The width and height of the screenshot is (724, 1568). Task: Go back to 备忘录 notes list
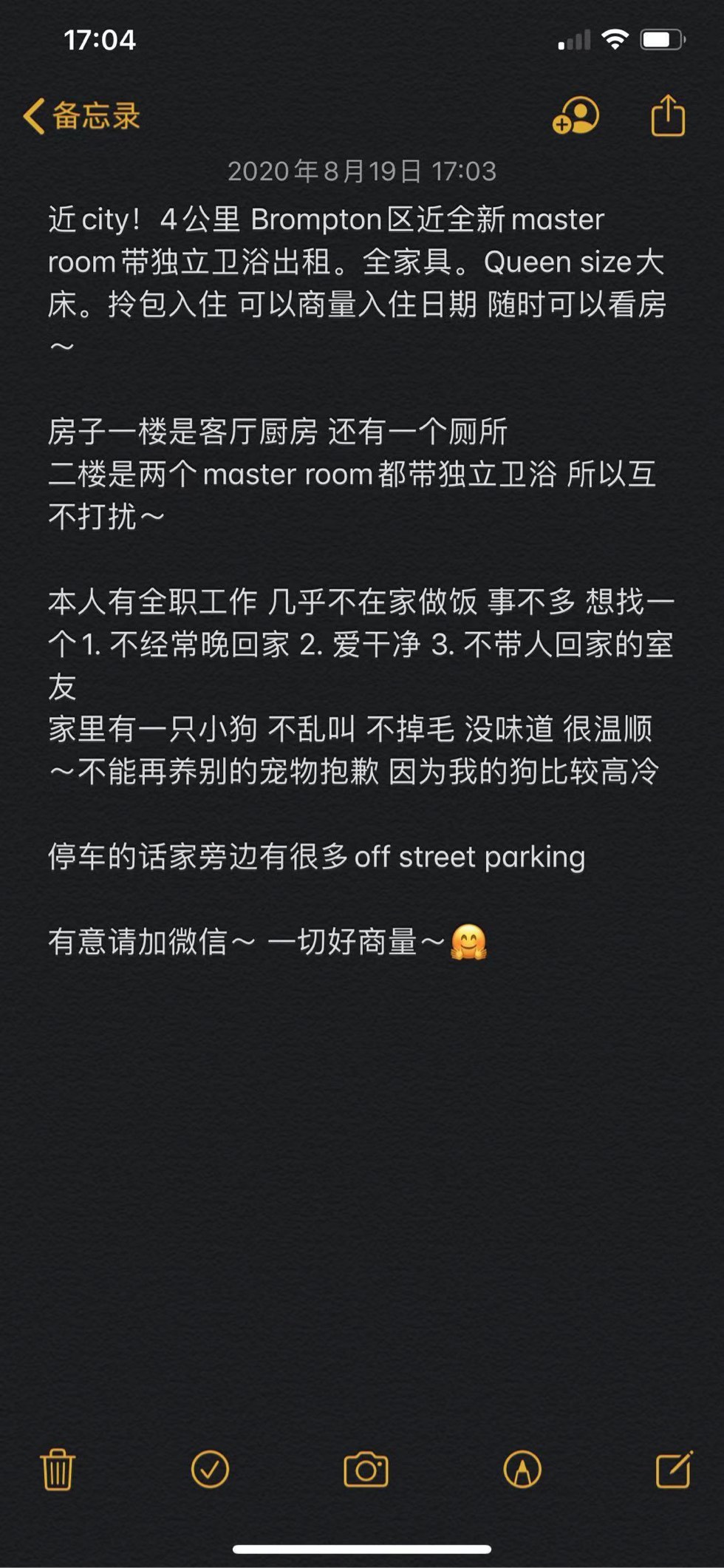click(x=81, y=116)
